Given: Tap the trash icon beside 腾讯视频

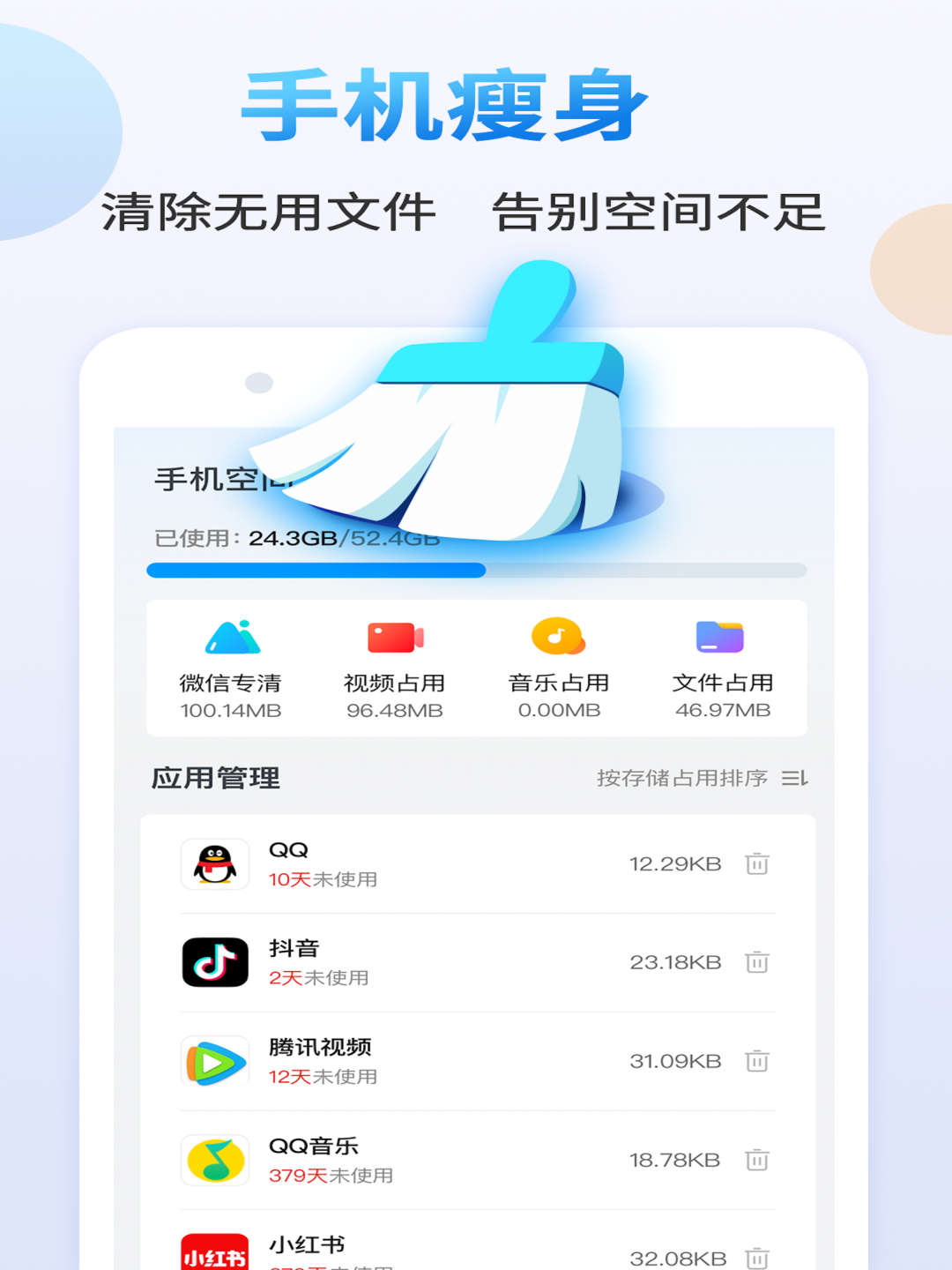Looking at the screenshot, I should [756, 1061].
